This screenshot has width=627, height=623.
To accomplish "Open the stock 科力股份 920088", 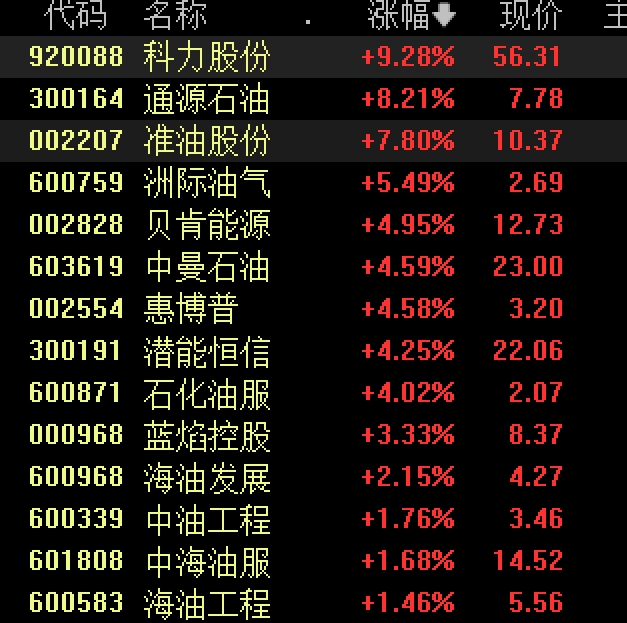I will coord(206,57).
